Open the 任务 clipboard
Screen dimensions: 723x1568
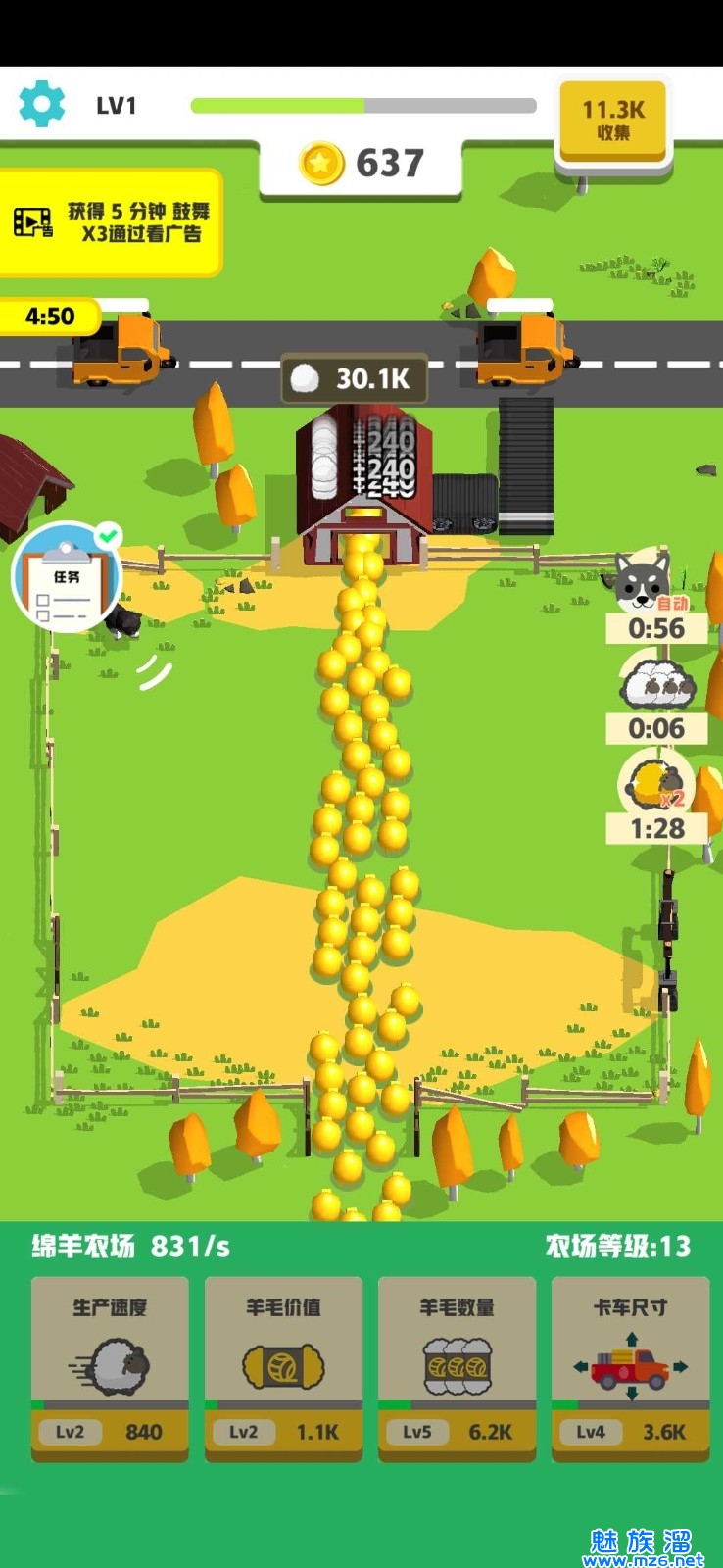pos(67,577)
